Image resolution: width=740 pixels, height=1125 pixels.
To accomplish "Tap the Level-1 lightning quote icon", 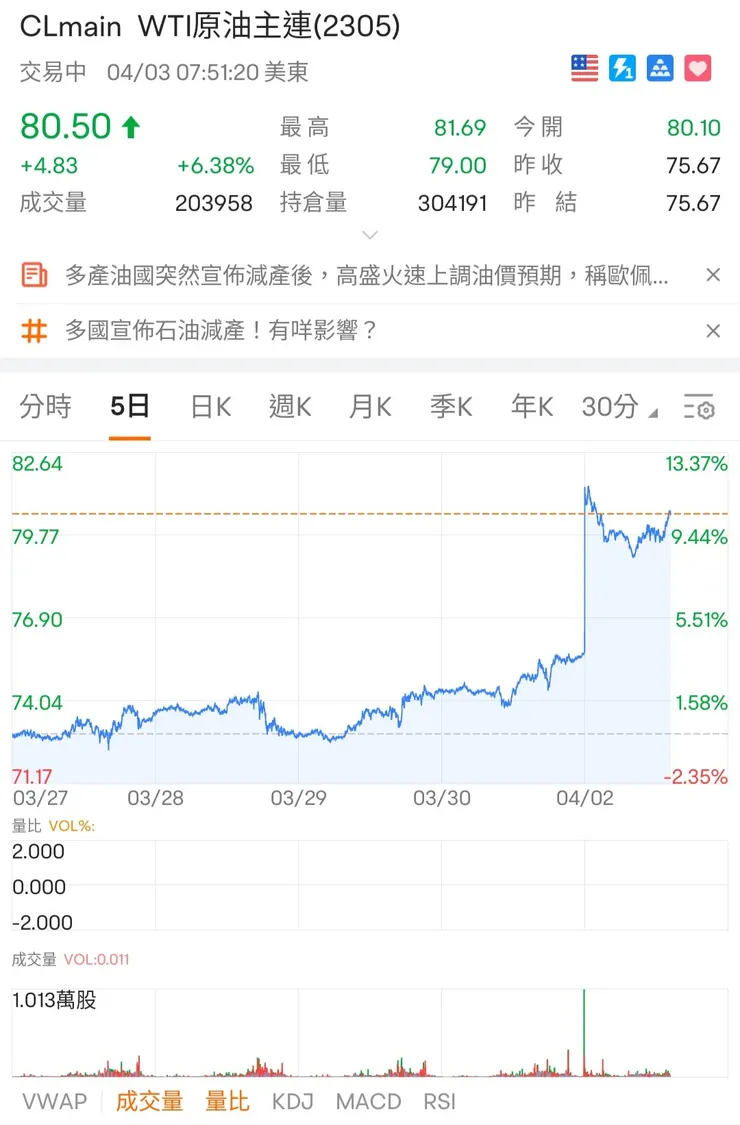I will [622, 68].
